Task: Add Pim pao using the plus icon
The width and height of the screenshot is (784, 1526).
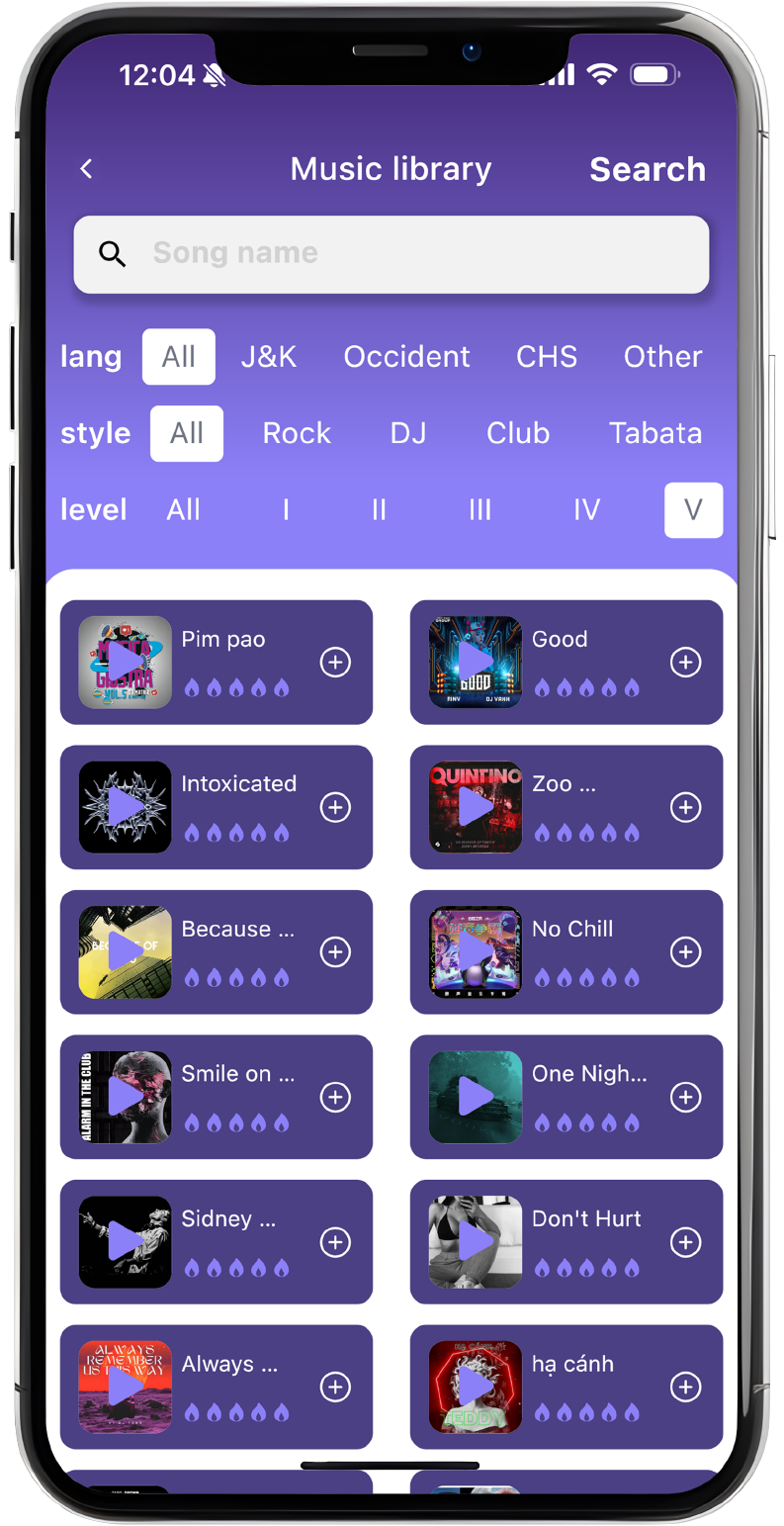Action: coord(335,662)
